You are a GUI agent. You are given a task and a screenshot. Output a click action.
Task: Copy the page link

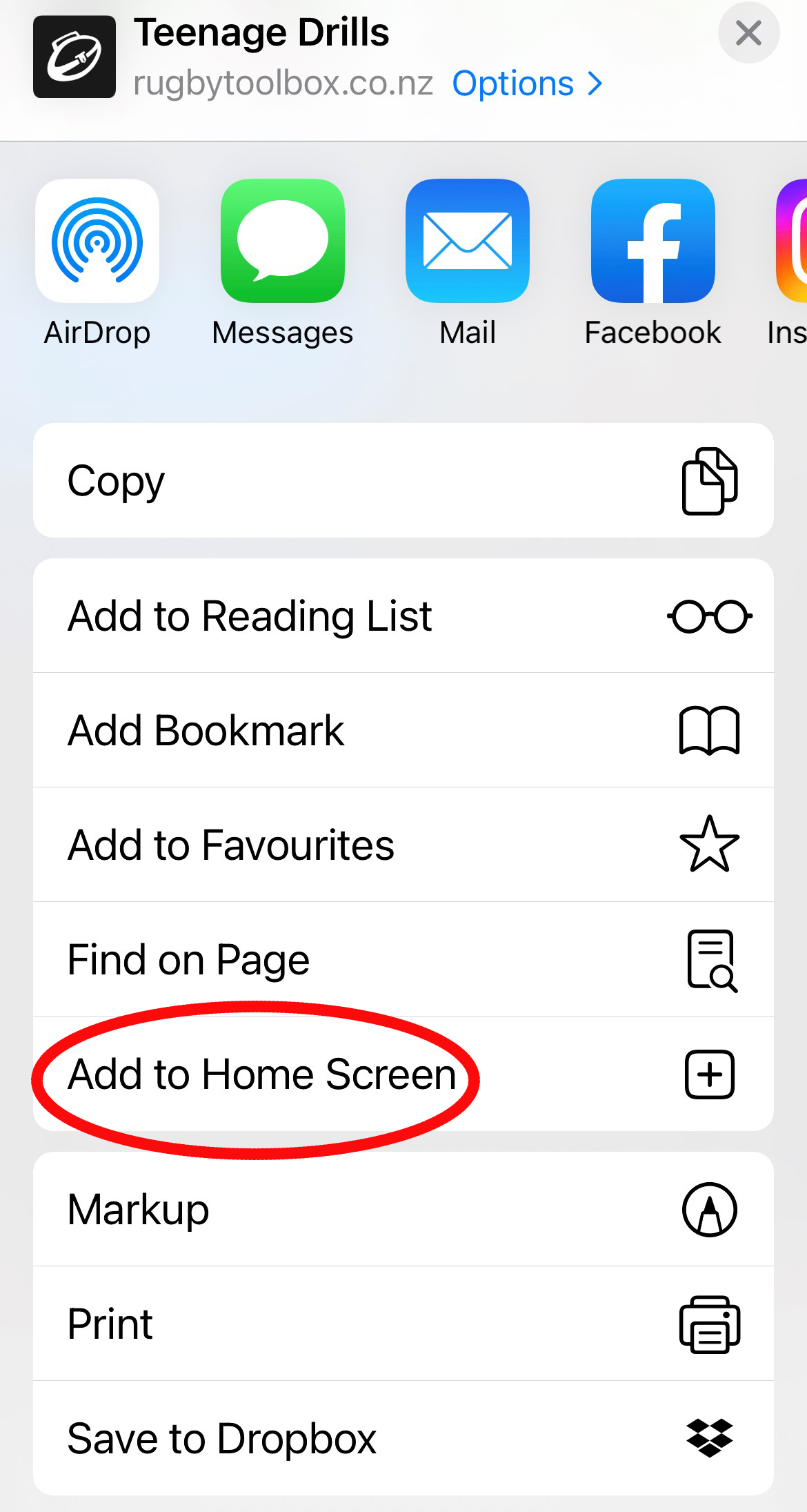click(x=403, y=480)
